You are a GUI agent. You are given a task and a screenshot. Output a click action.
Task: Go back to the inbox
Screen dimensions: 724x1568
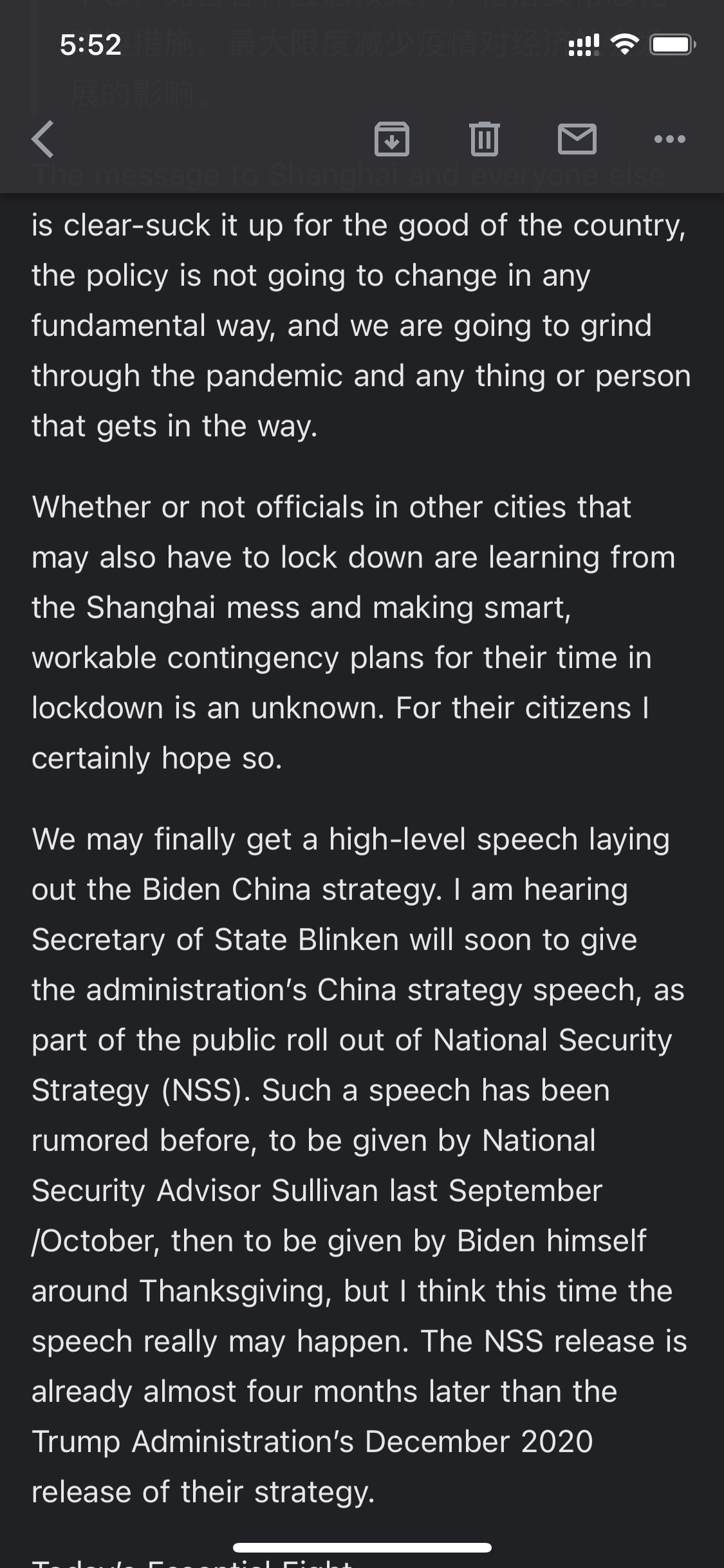tap(43, 139)
